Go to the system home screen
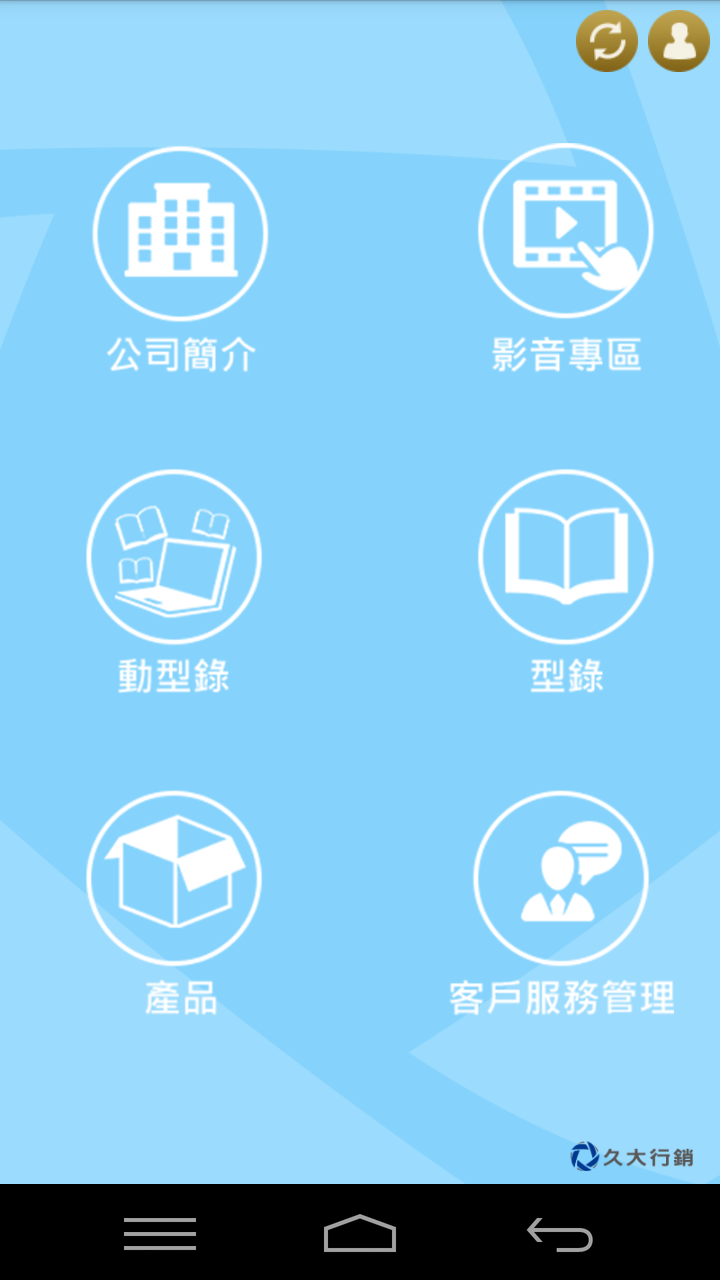 360,1234
